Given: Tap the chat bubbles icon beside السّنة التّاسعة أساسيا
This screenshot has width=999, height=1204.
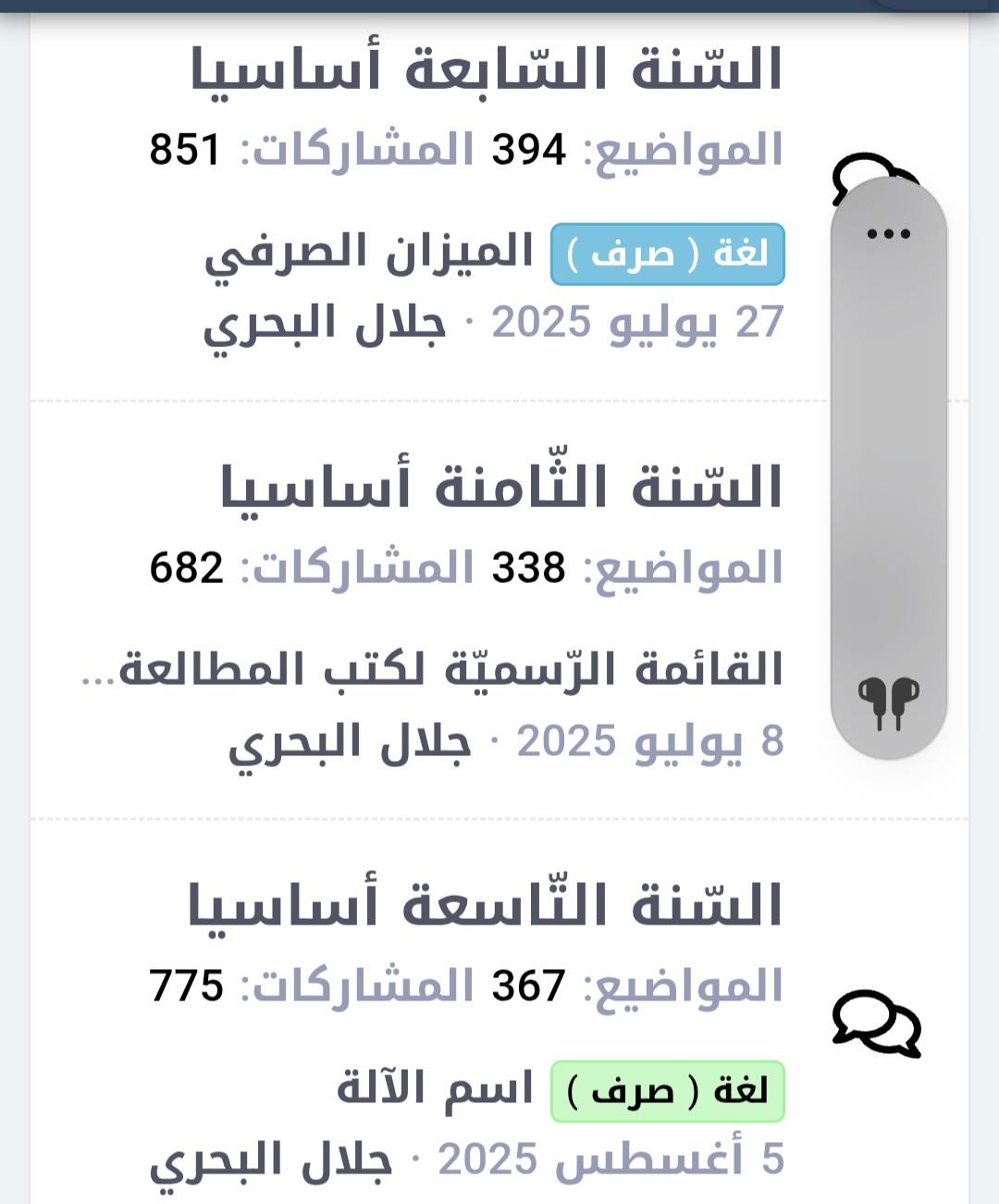Looking at the screenshot, I should point(876,1024).
